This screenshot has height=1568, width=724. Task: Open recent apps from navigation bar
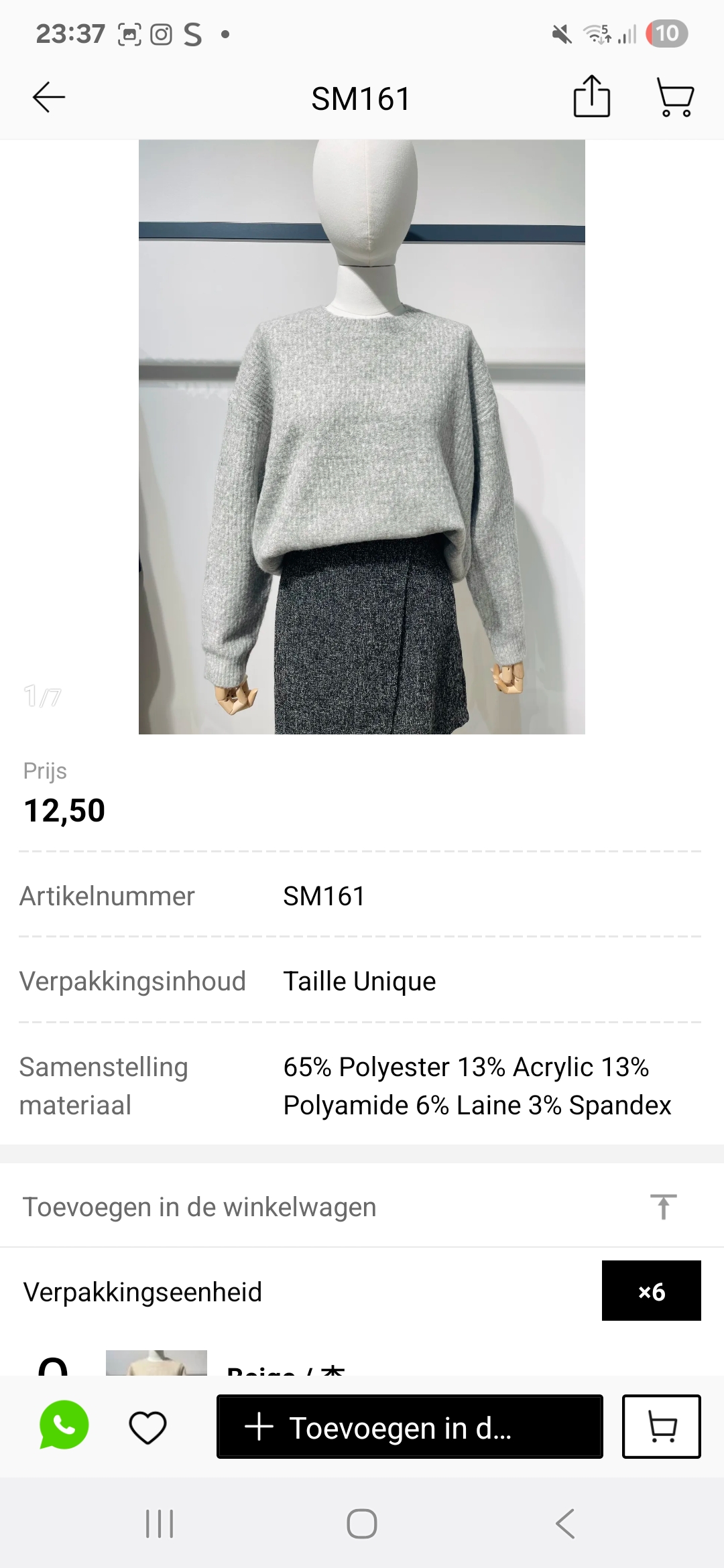coord(160,1524)
